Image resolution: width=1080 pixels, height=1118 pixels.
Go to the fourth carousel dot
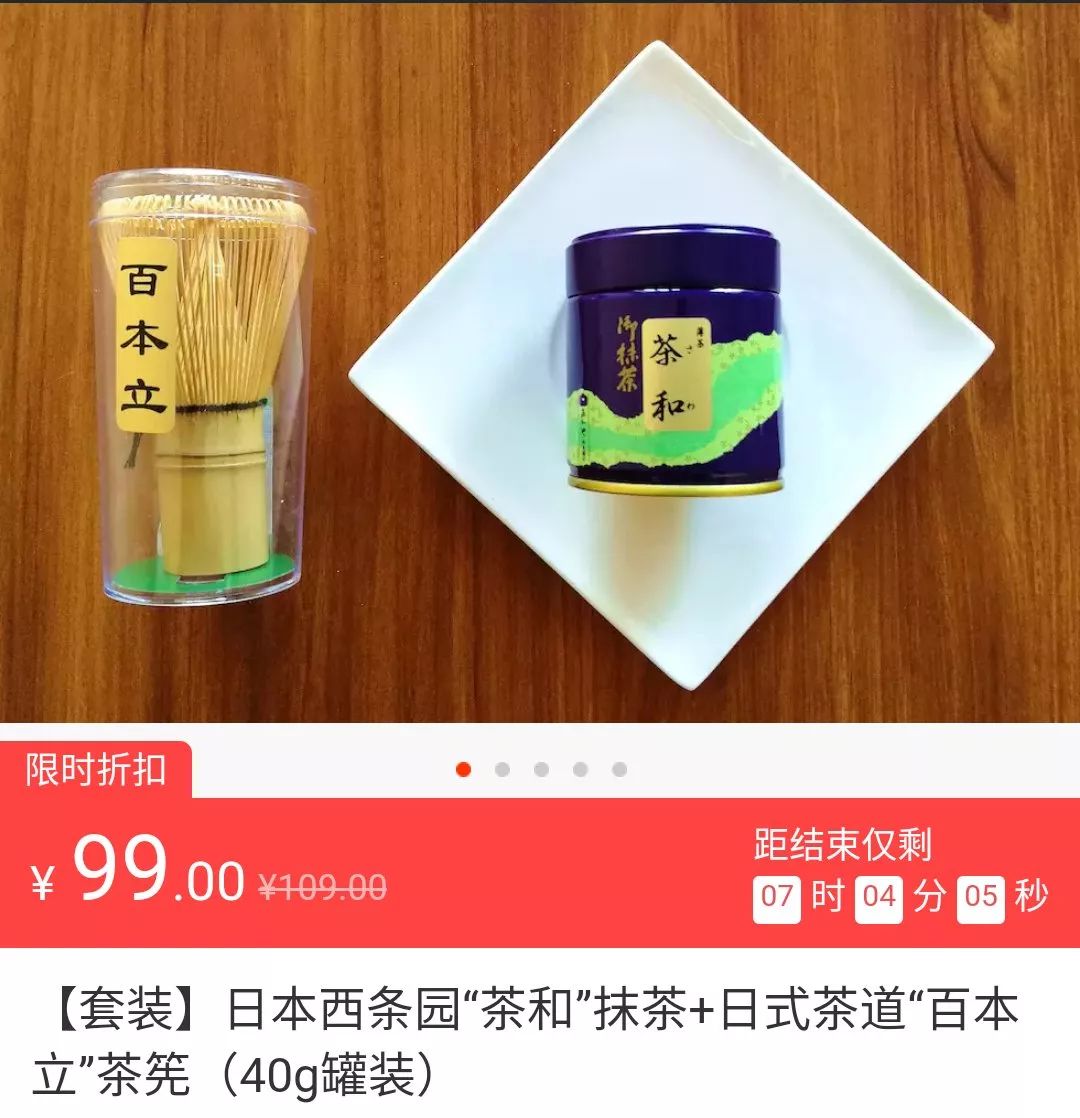[x=580, y=769]
